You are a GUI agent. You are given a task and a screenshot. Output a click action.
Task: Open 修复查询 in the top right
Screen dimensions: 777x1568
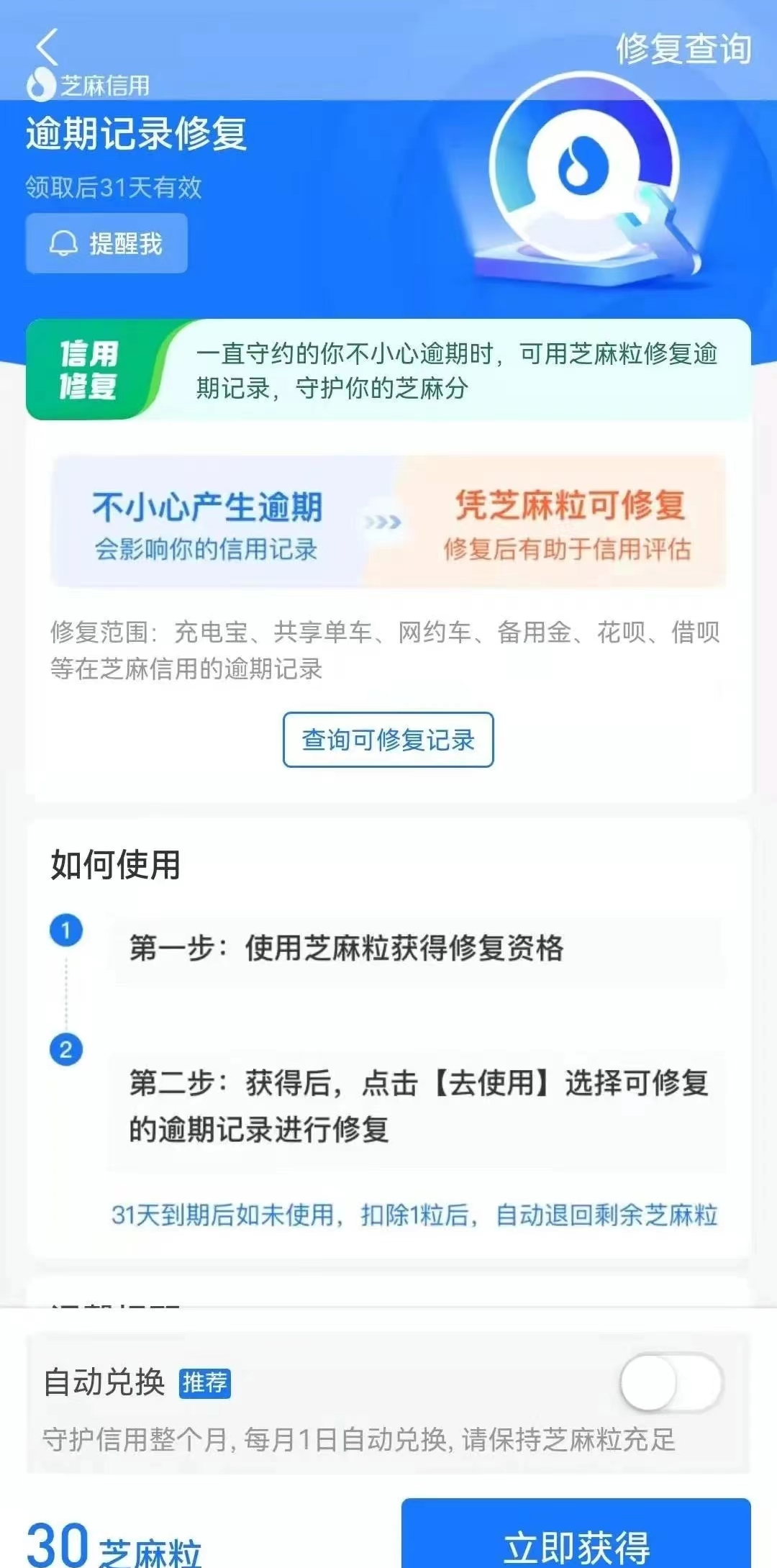683,50
